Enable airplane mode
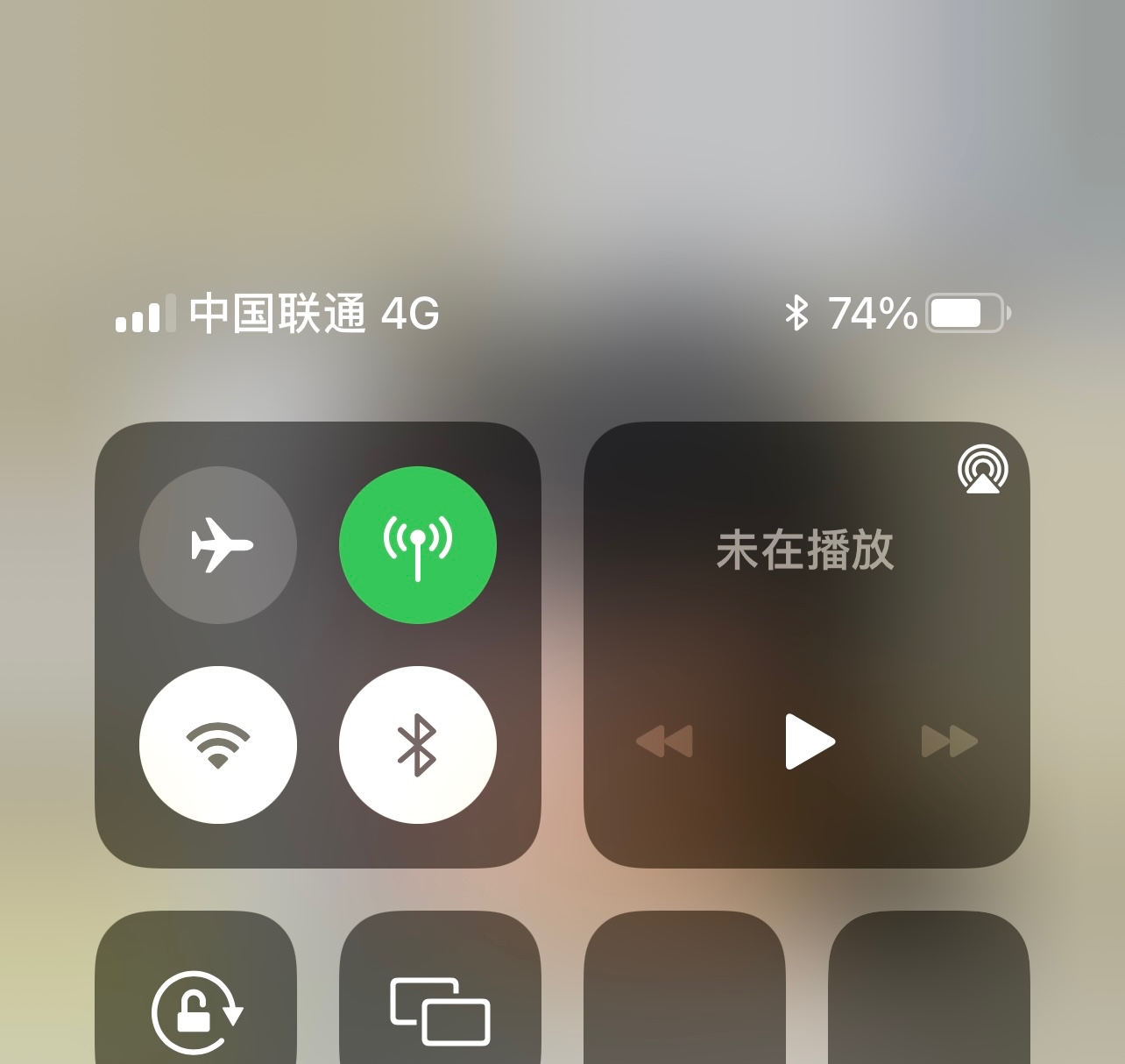Image resolution: width=1125 pixels, height=1064 pixels. coord(218,544)
